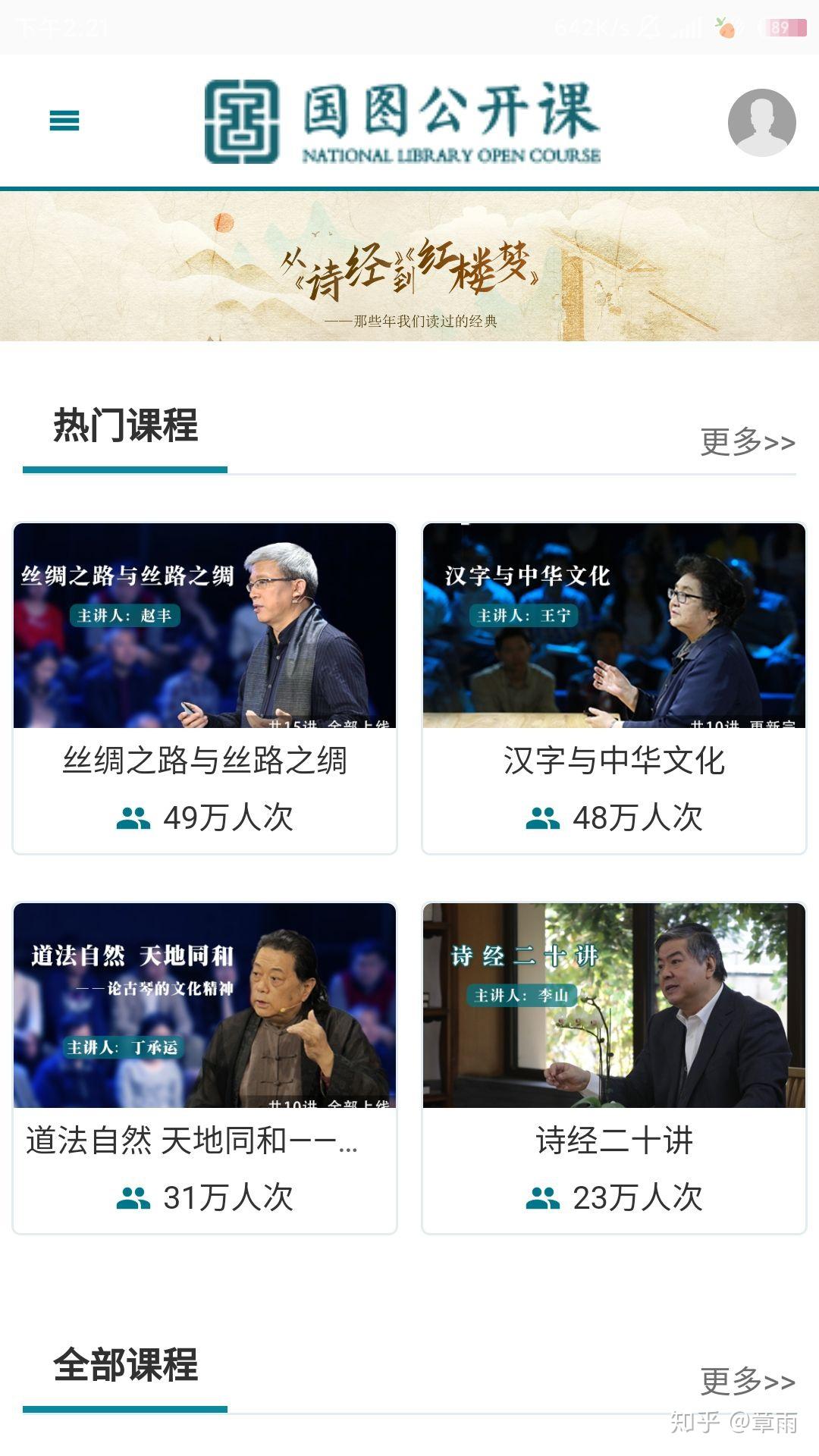This screenshot has height=1456, width=819.
Task: Open the user profile avatar
Action: 761,122
